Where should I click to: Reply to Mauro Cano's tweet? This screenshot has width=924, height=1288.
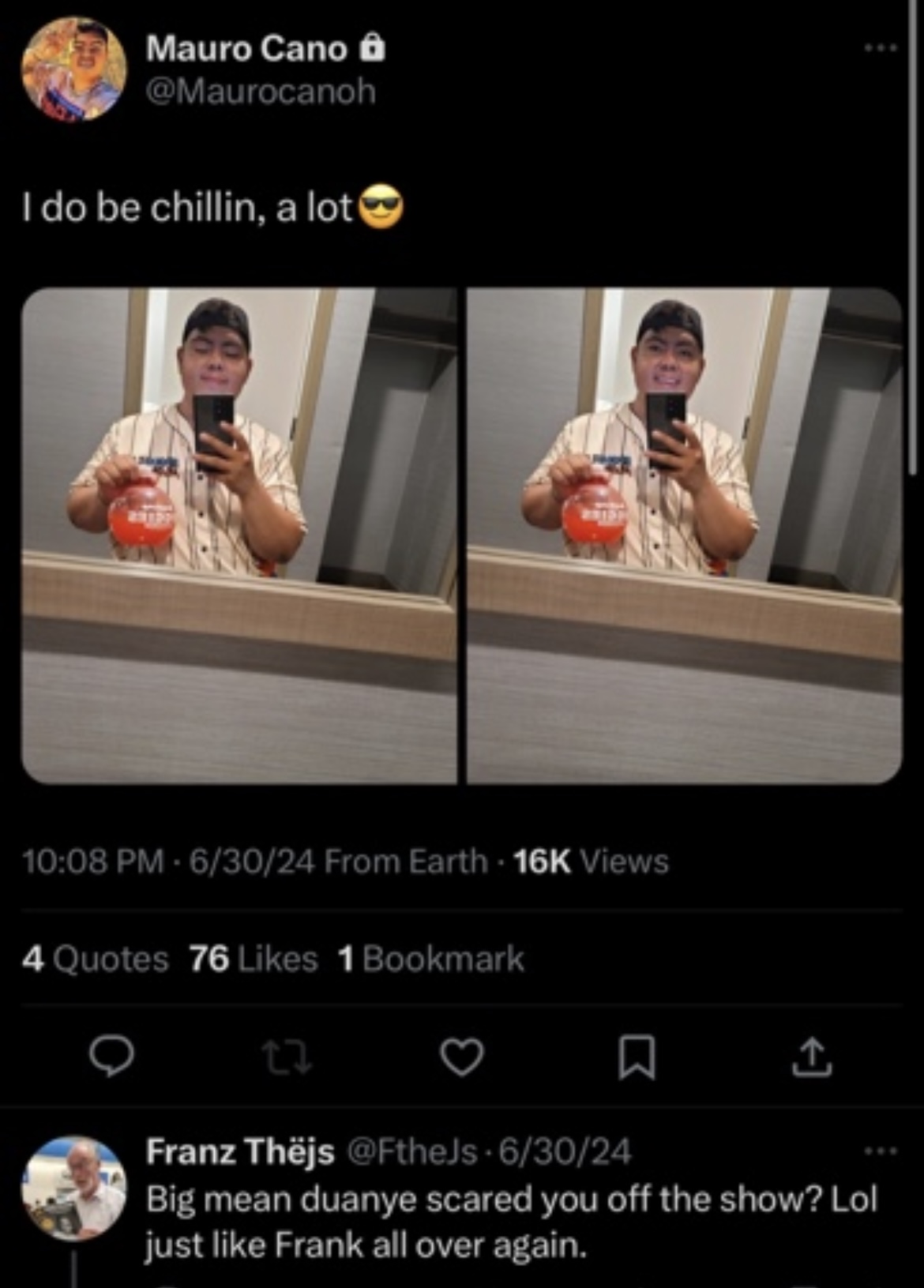(111, 1058)
